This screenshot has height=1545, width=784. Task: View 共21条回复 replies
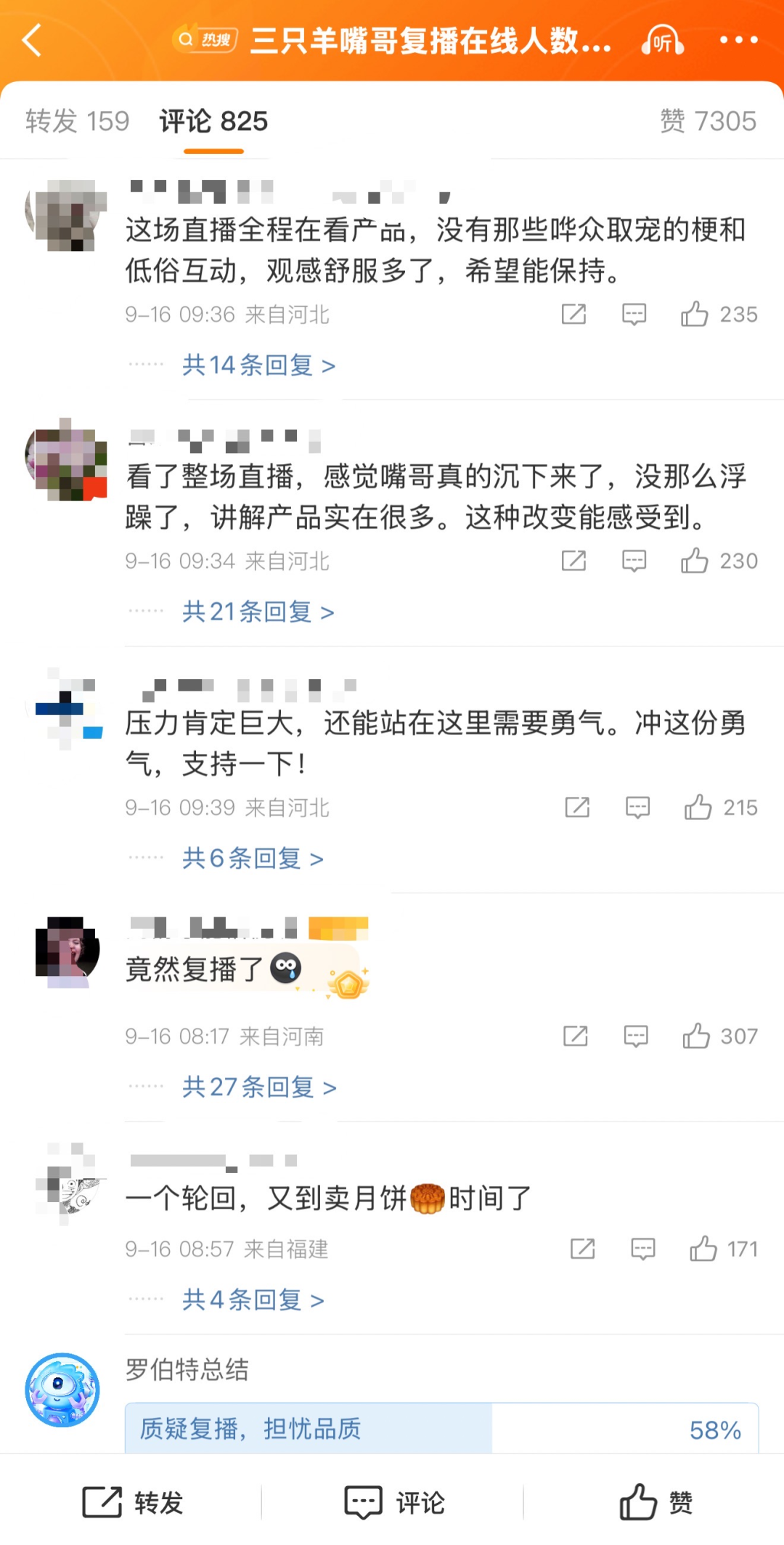(258, 612)
